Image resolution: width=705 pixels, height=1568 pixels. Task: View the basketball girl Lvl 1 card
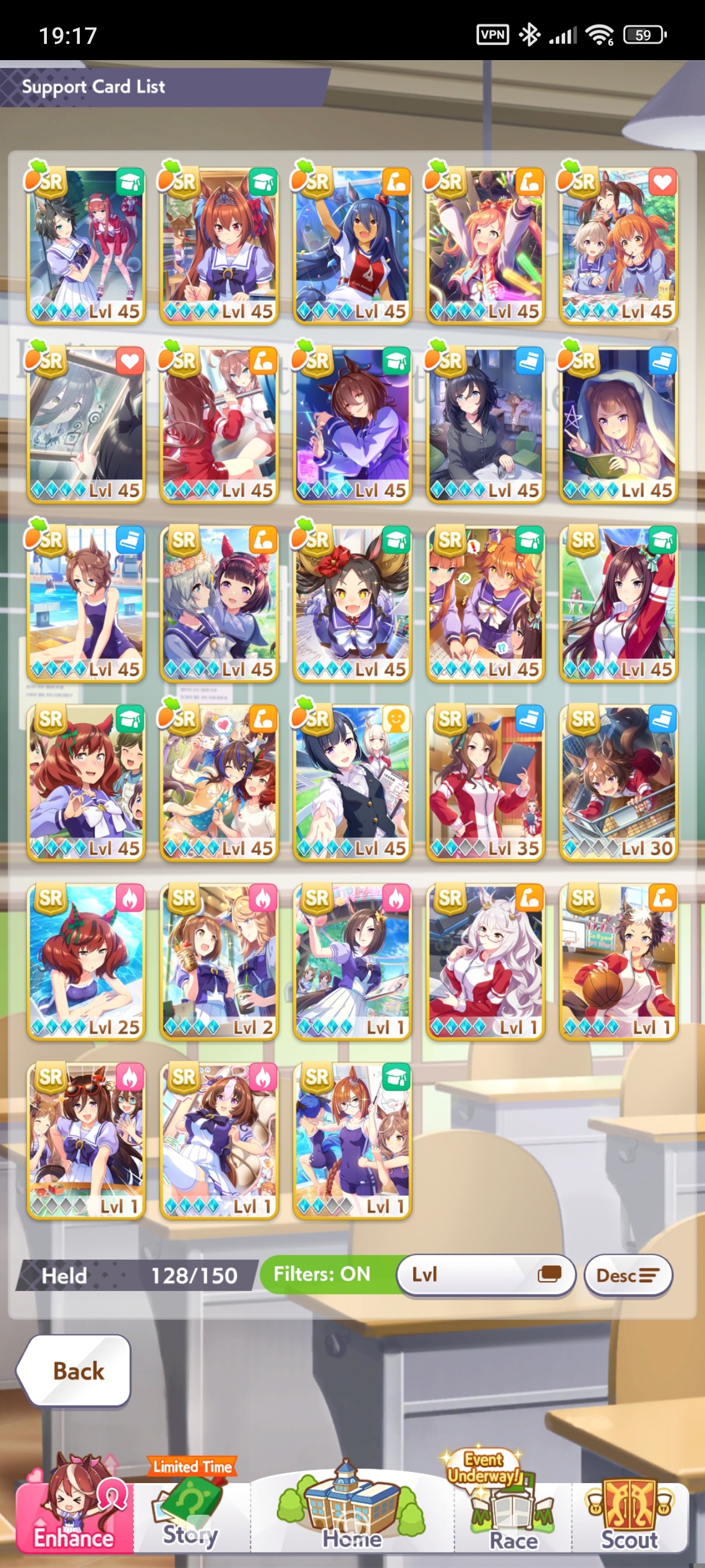pyautogui.click(x=618, y=961)
